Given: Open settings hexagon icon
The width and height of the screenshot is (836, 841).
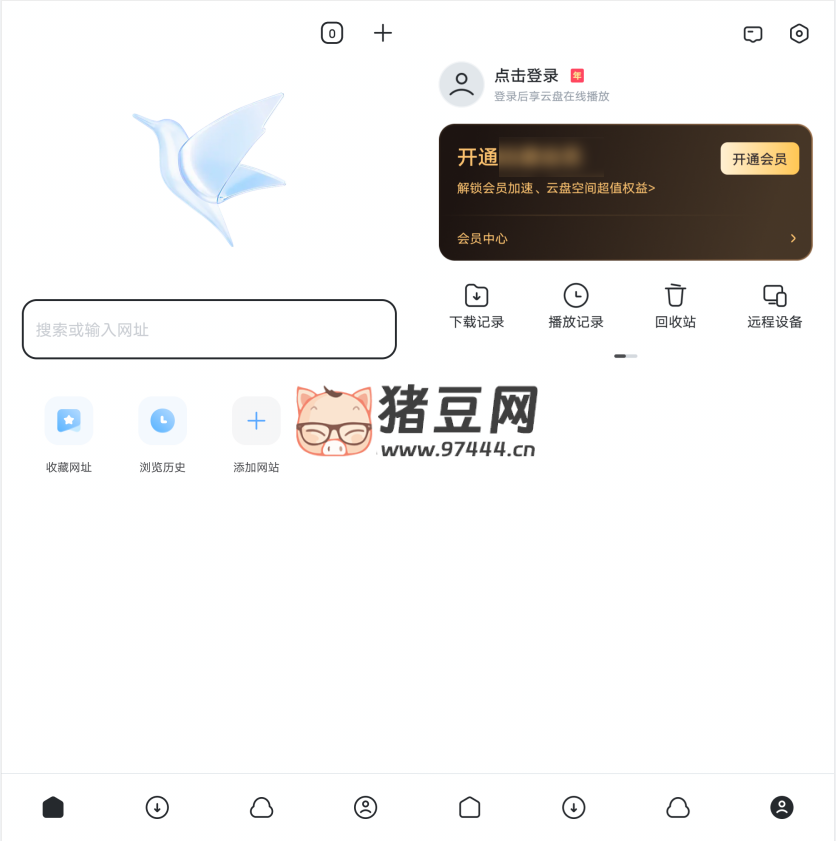Looking at the screenshot, I should (x=799, y=34).
